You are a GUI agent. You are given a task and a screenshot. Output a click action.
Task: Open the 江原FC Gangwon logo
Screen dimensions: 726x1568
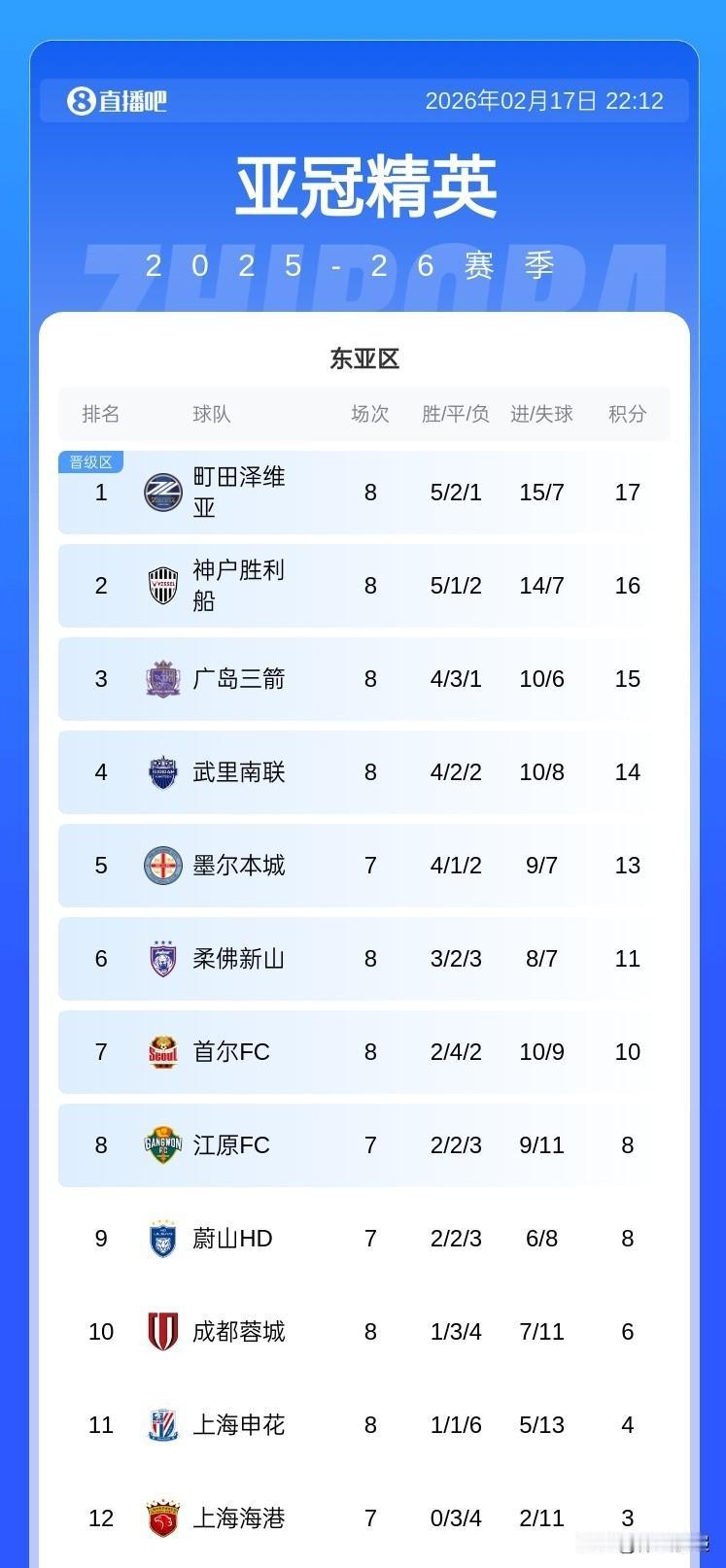[x=161, y=1144]
